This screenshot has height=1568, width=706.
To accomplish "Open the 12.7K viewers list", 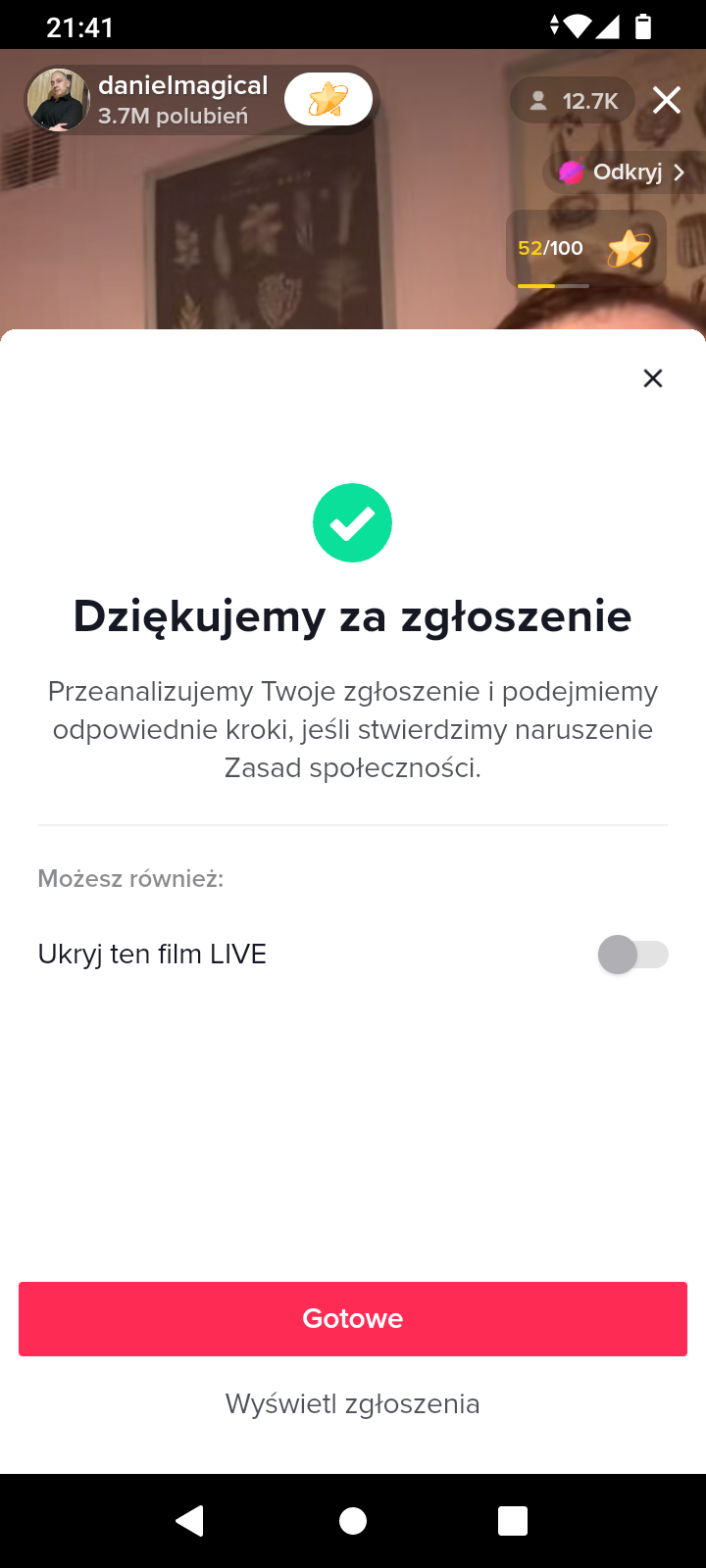I will [x=574, y=101].
